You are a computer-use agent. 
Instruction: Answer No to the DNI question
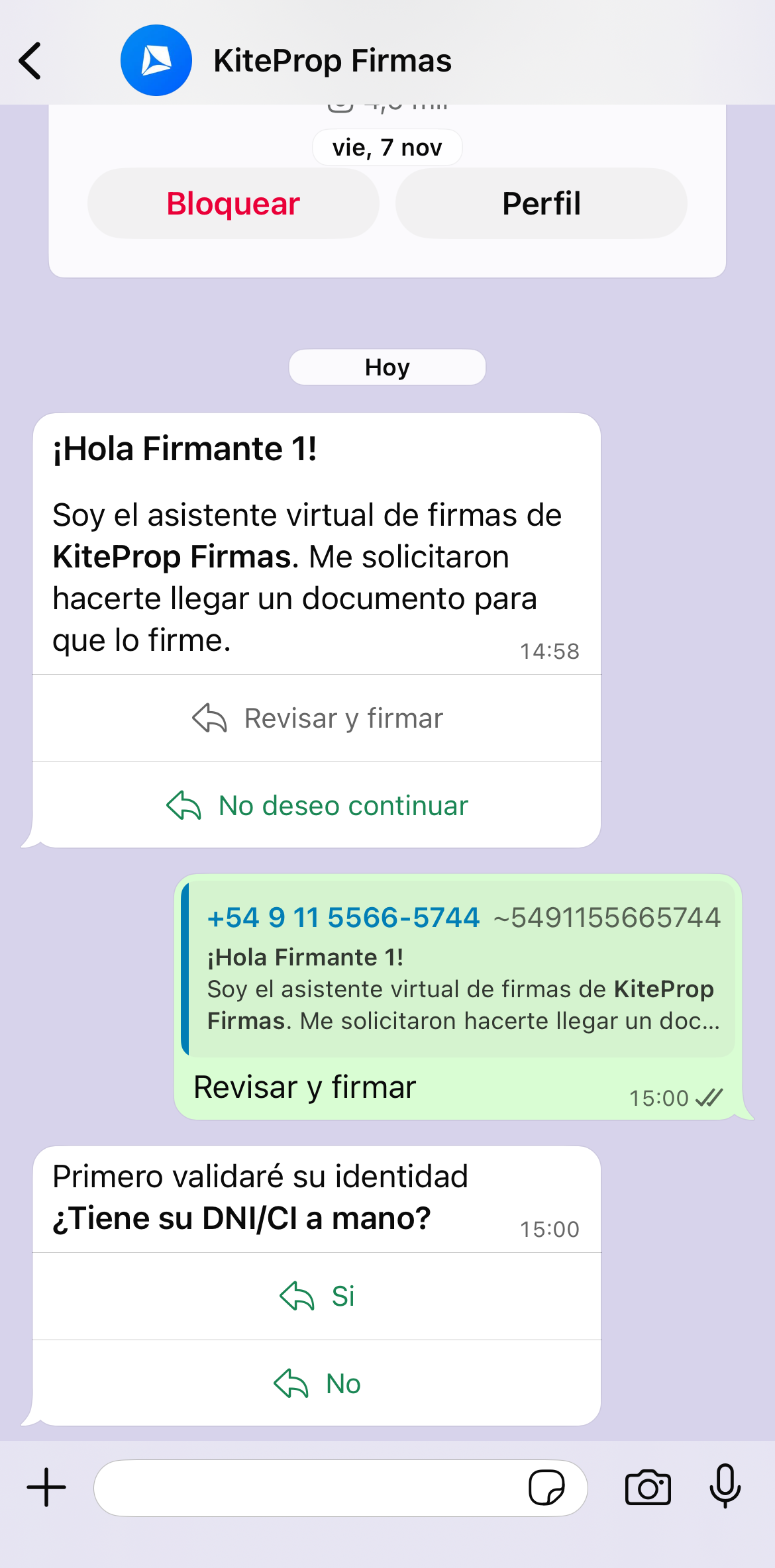click(317, 1383)
